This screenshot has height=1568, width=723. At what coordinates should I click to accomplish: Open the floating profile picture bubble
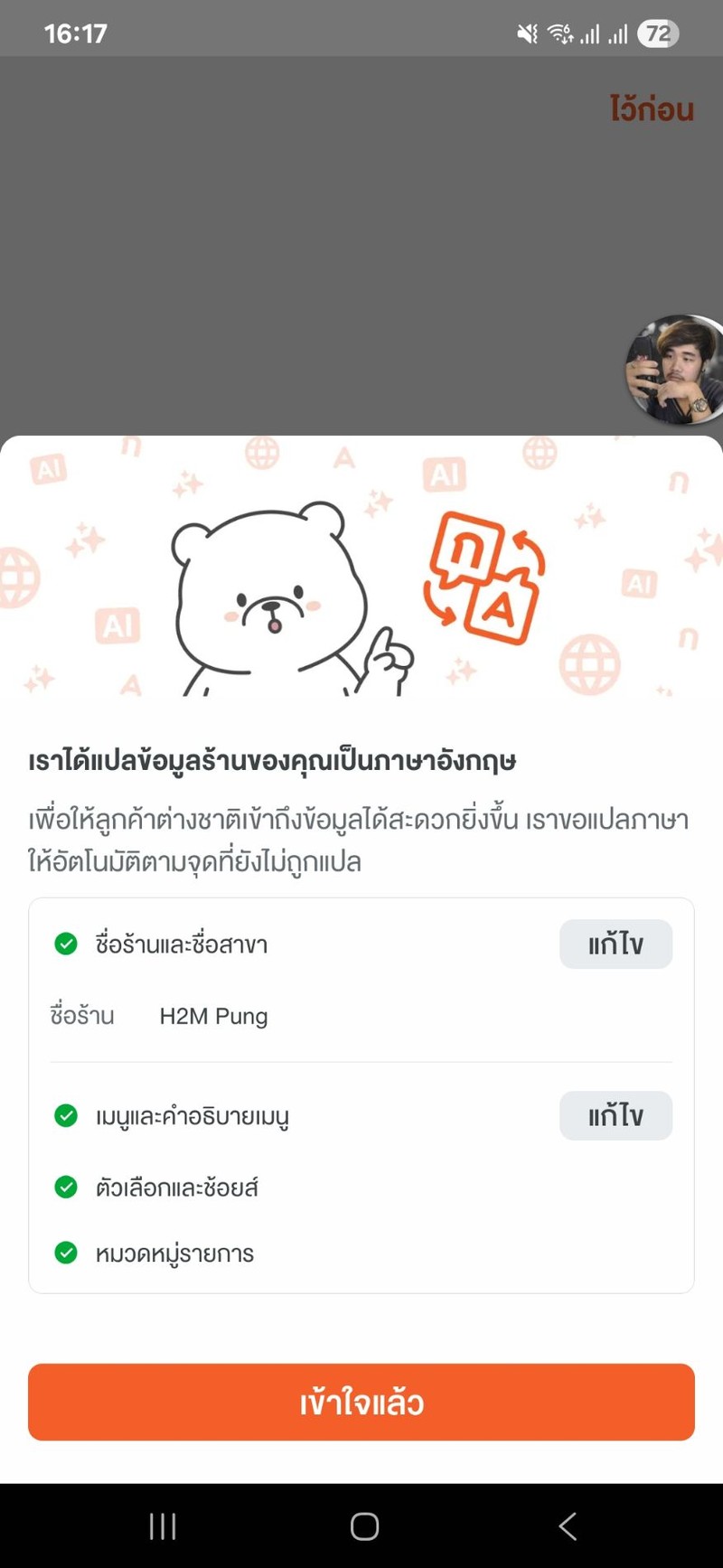676,370
